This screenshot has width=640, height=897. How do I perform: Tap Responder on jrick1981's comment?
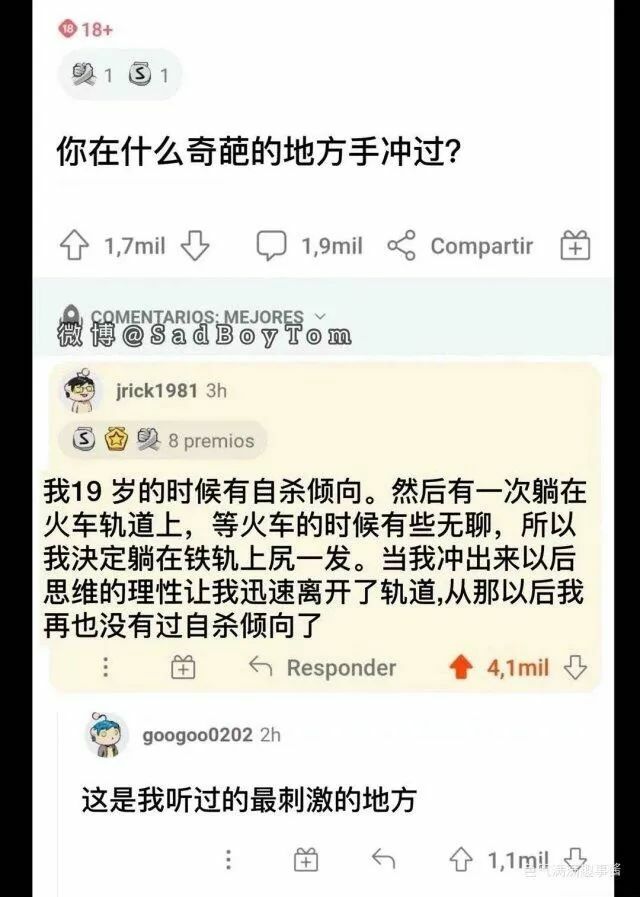tap(322, 667)
